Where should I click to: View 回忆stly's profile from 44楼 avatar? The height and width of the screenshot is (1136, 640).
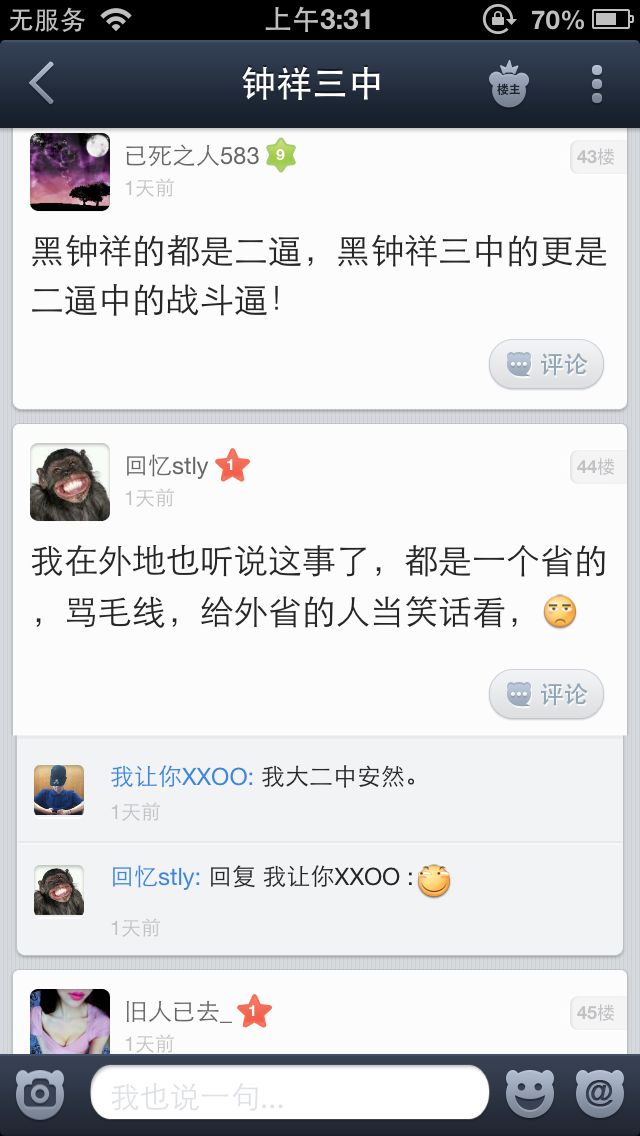[x=70, y=482]
